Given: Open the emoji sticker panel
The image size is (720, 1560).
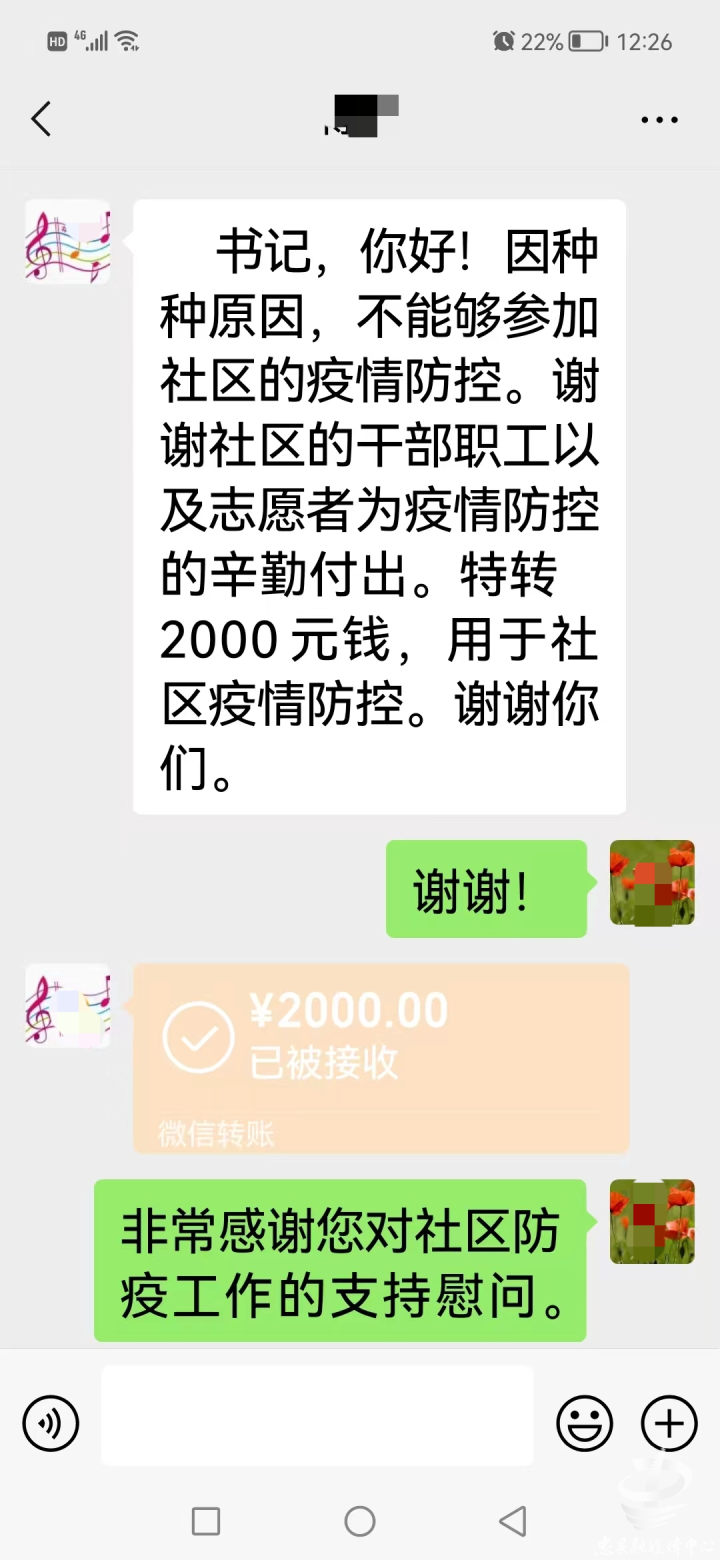Looking at the screenshot, I should point(585,1422).
